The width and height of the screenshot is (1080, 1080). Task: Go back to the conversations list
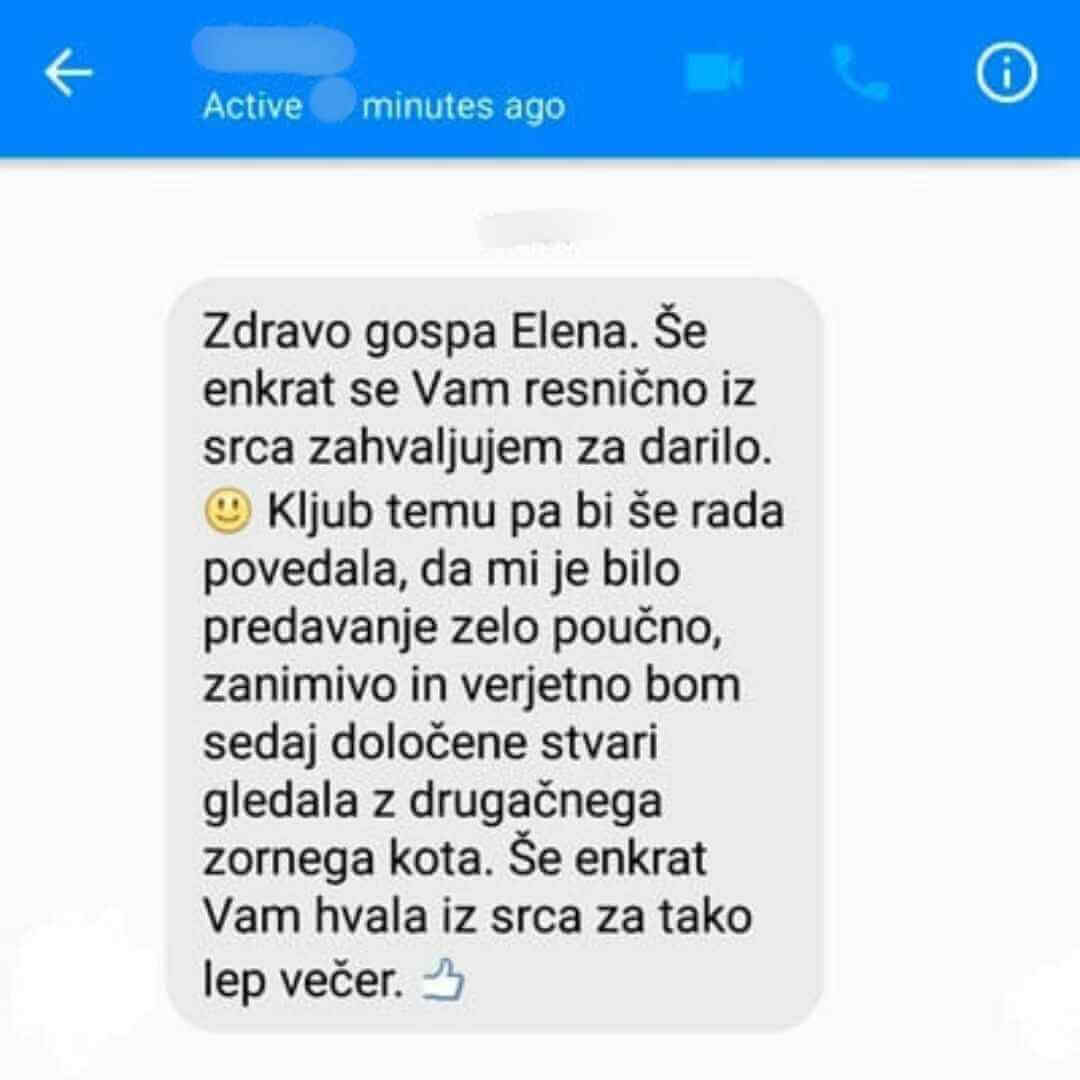[x=68, y=75]
